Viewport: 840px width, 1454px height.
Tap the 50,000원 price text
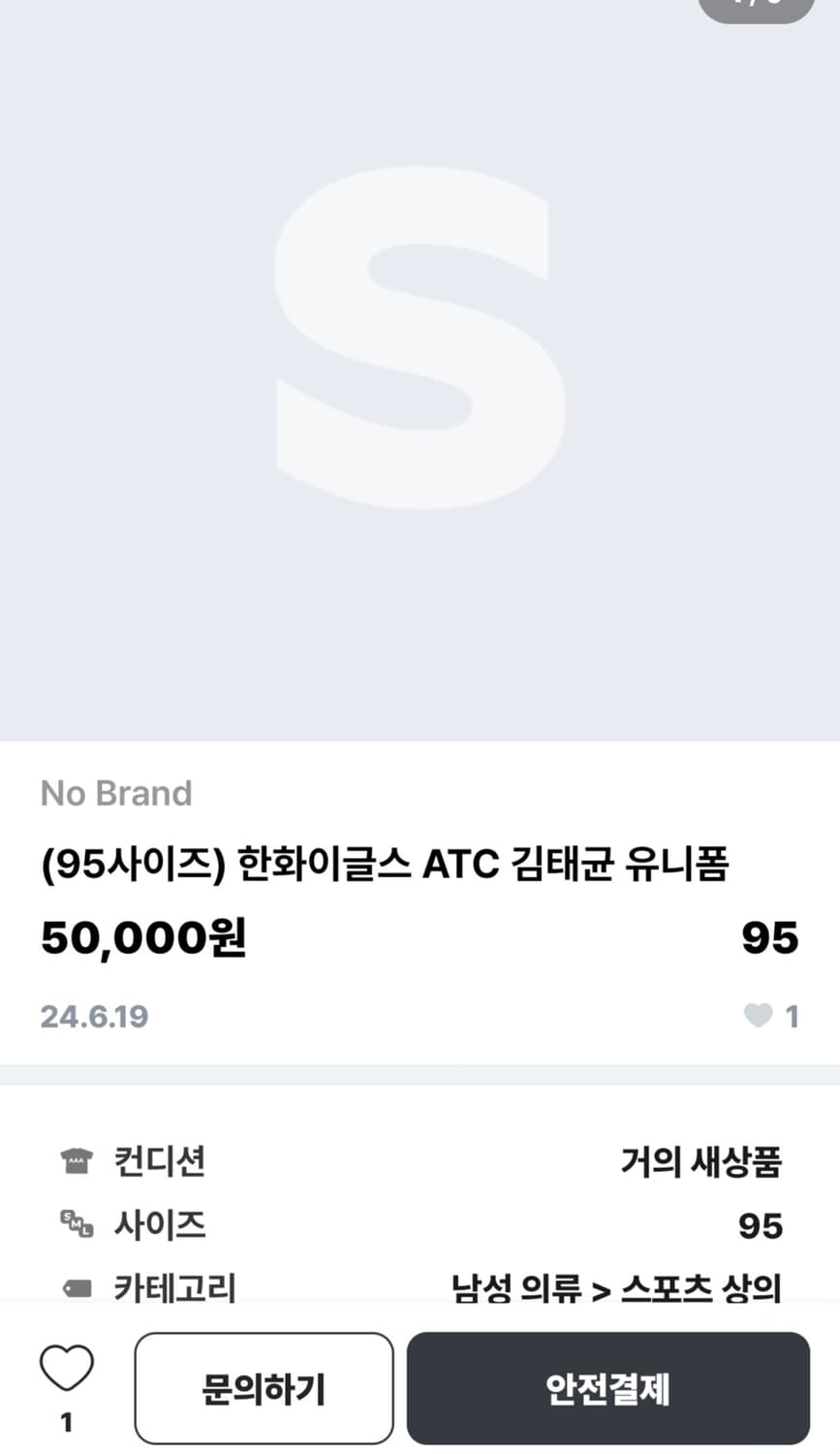click(x=142, y=937)
